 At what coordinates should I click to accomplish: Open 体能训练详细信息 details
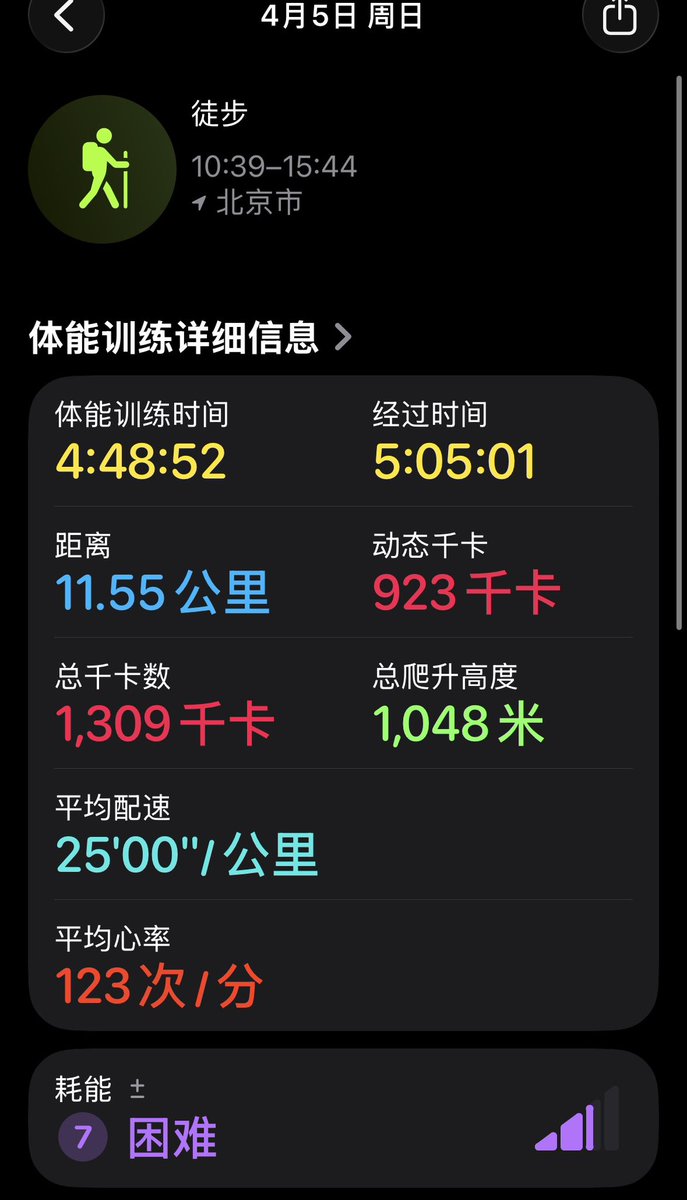pyautogui.click(x=191, y=337)
